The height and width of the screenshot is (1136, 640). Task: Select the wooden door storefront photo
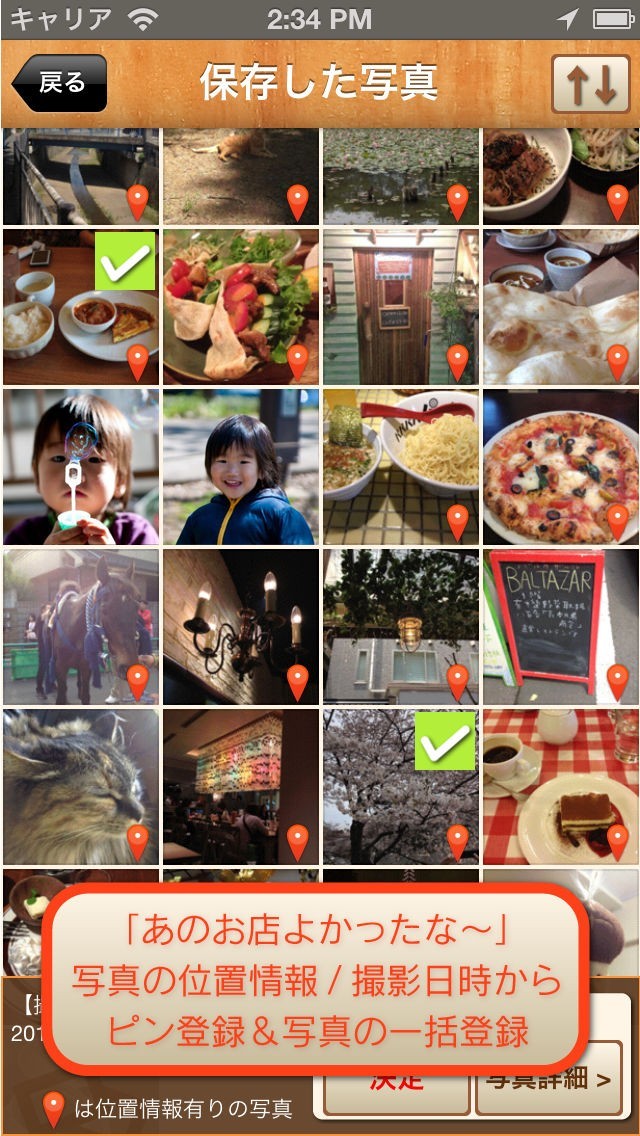click(400, 307)
